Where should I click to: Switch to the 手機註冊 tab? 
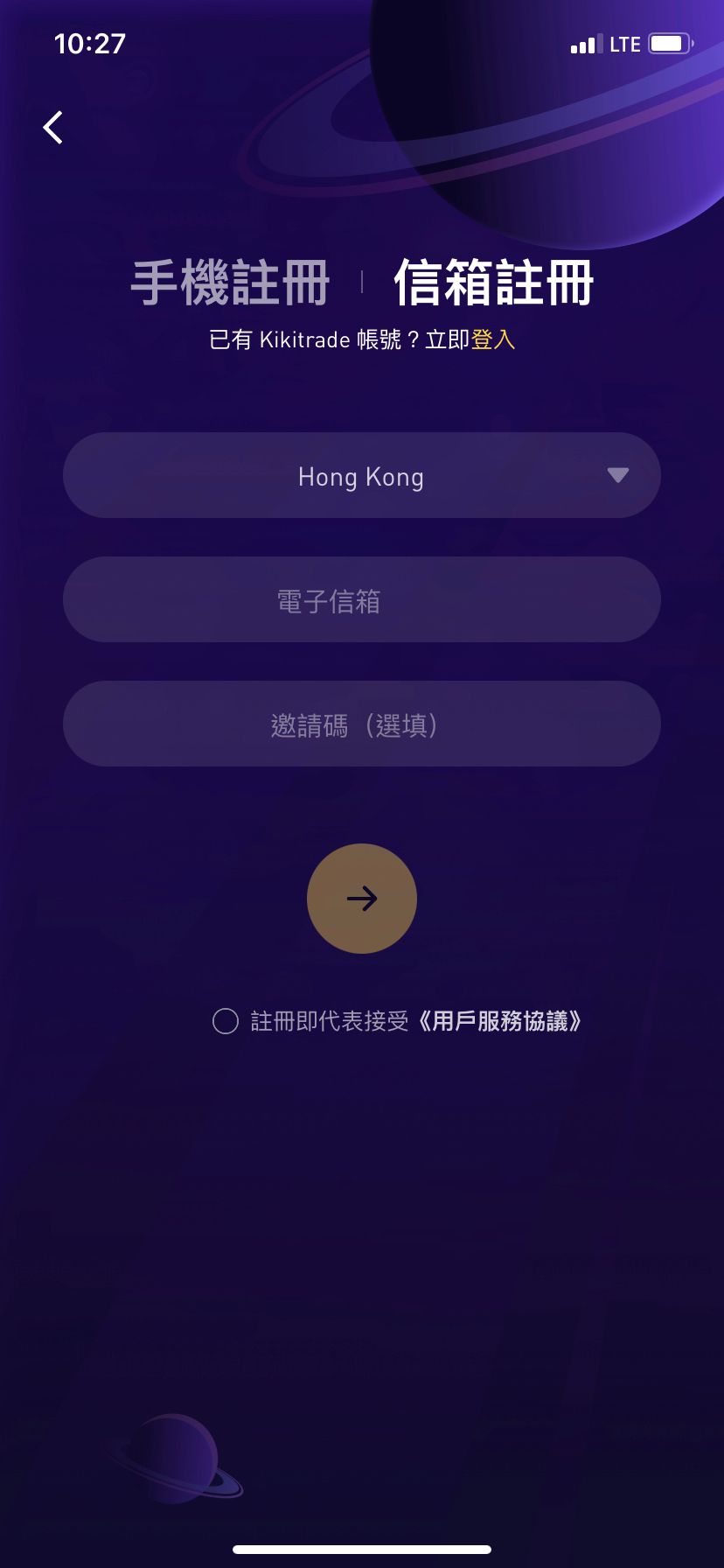(230, 283)
